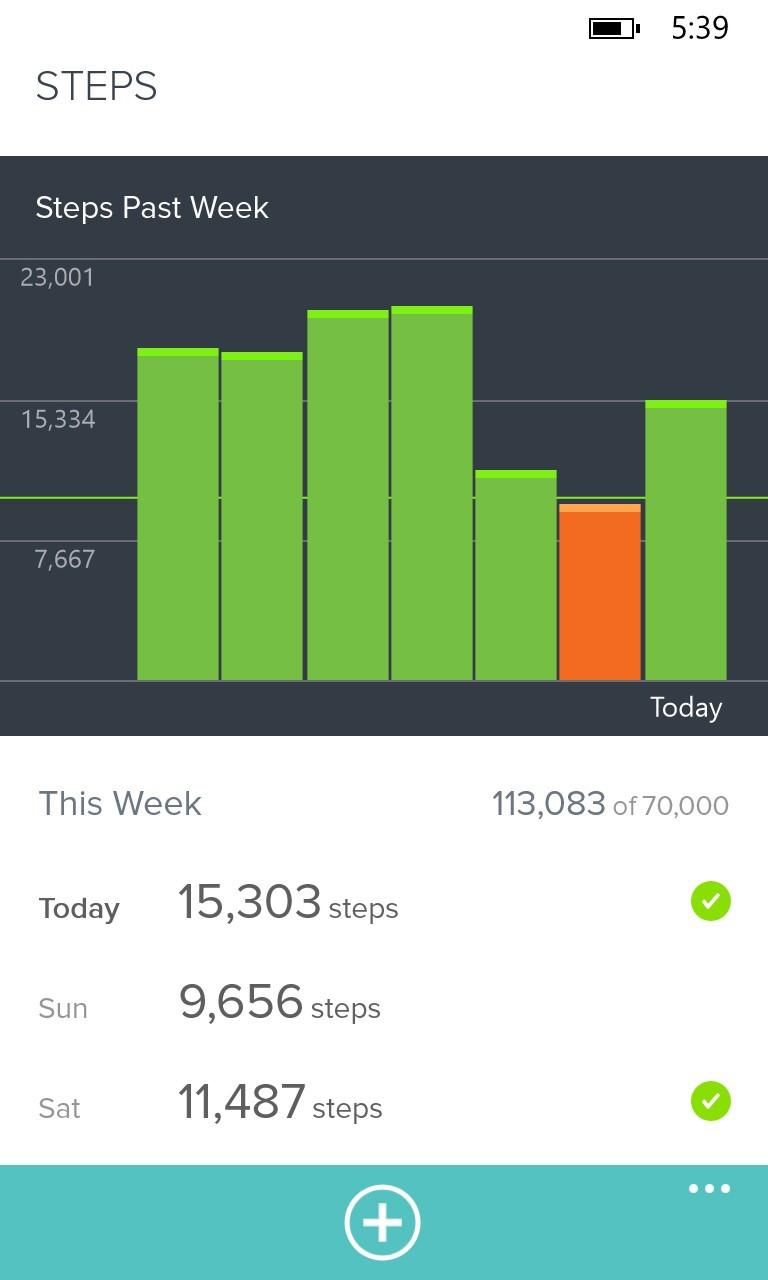
Task: Select the orange bar in the chart
Action: pyautogui.click(x=600, y=592)
